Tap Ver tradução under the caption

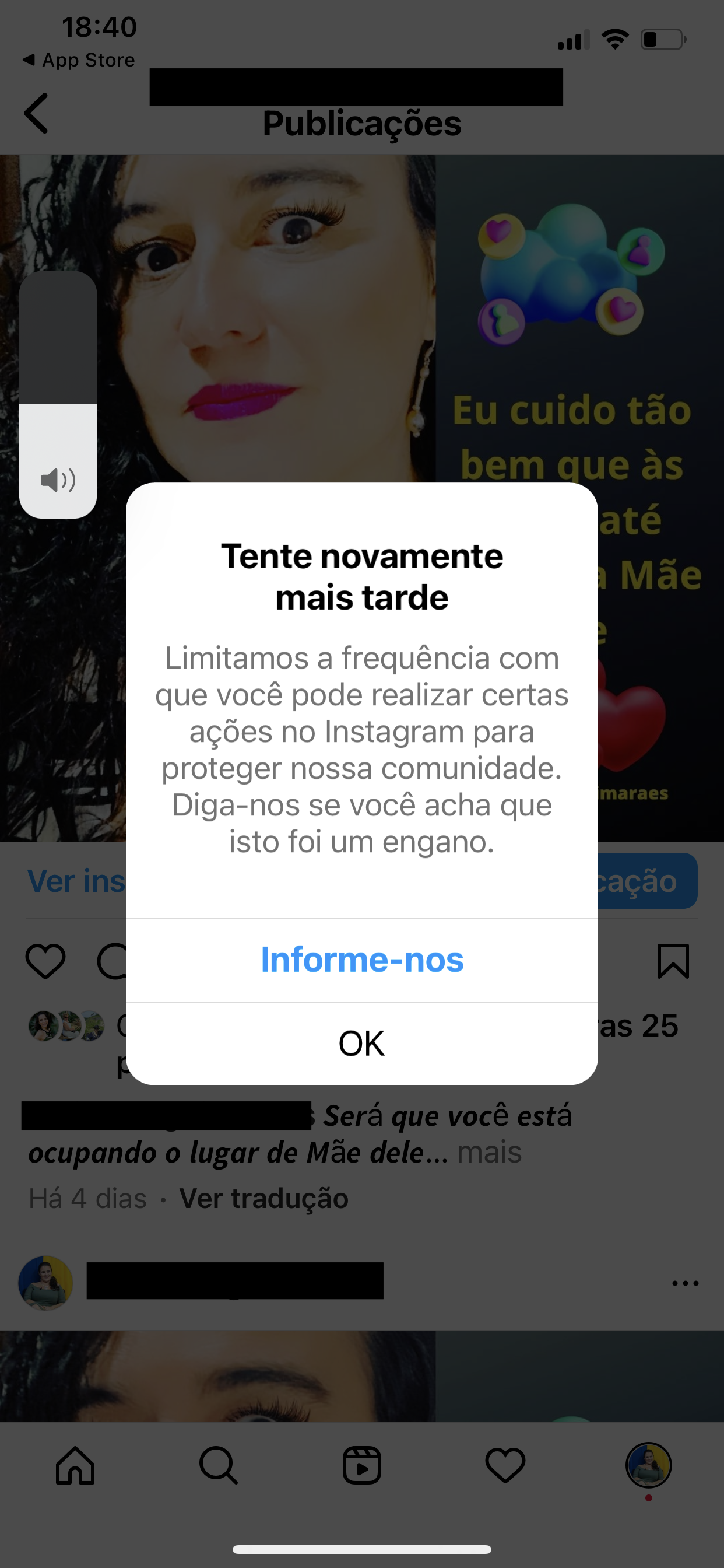[x=263, y=1199]
